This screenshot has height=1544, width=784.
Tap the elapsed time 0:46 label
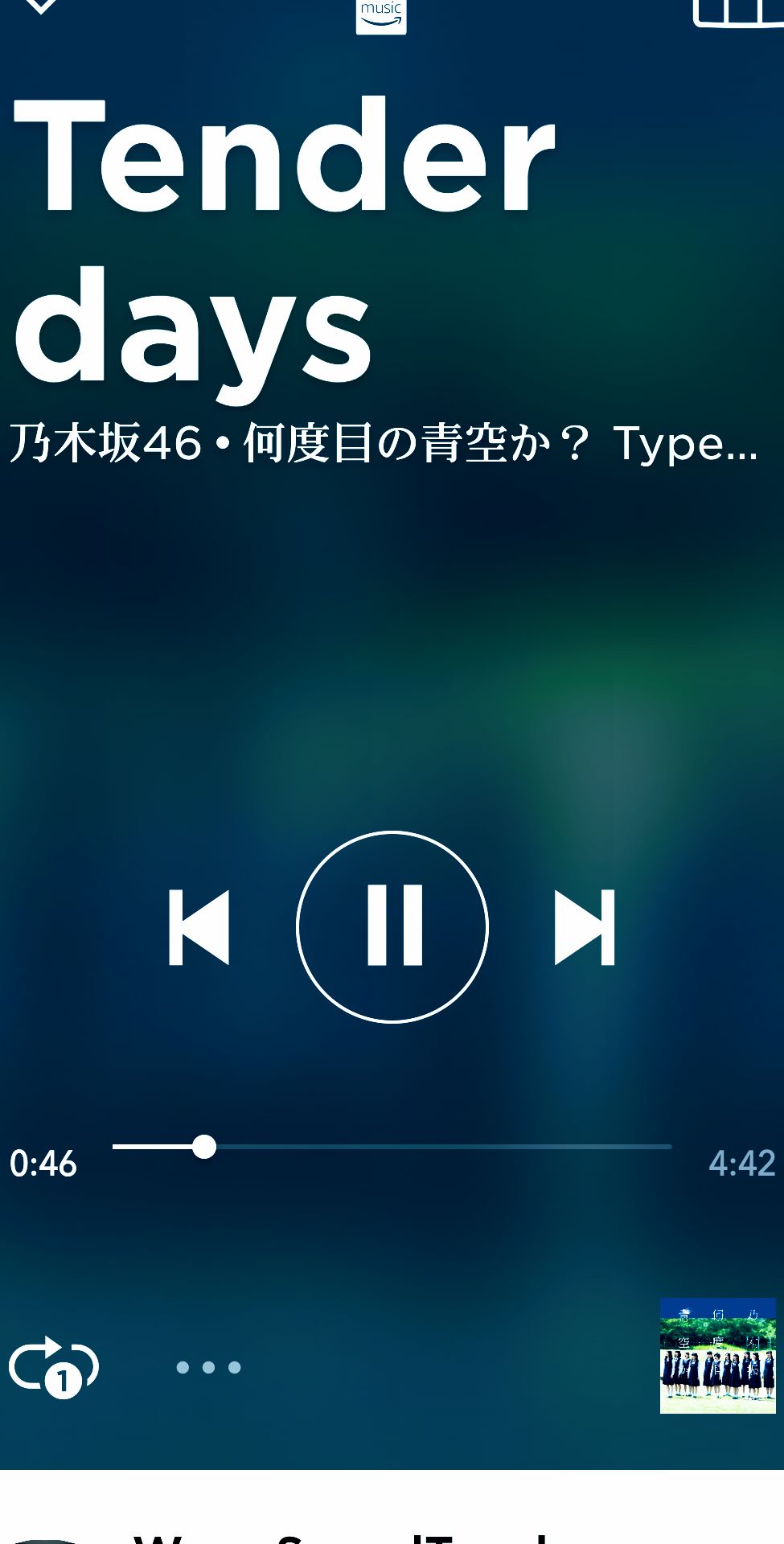coord(41,1164)
